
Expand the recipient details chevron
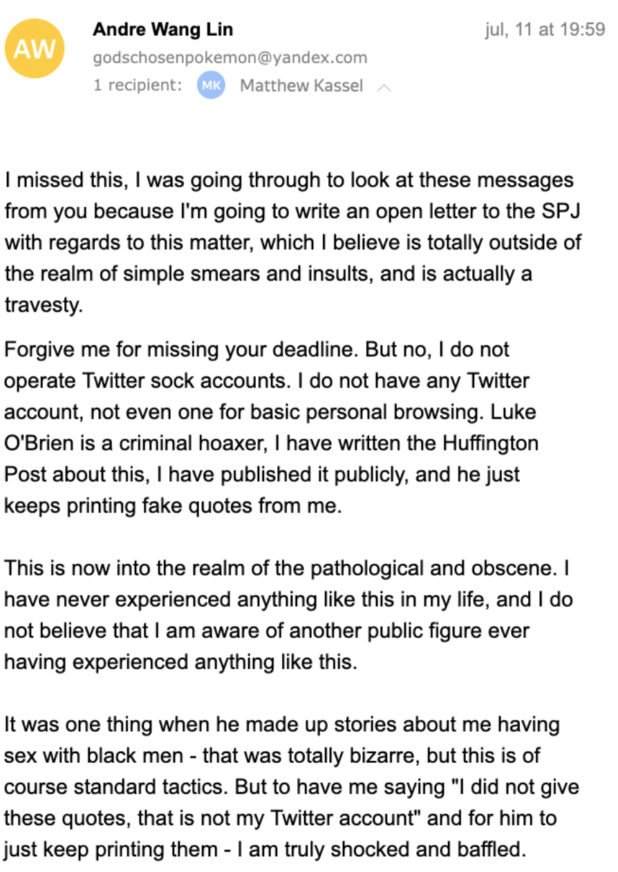point(385,87)
